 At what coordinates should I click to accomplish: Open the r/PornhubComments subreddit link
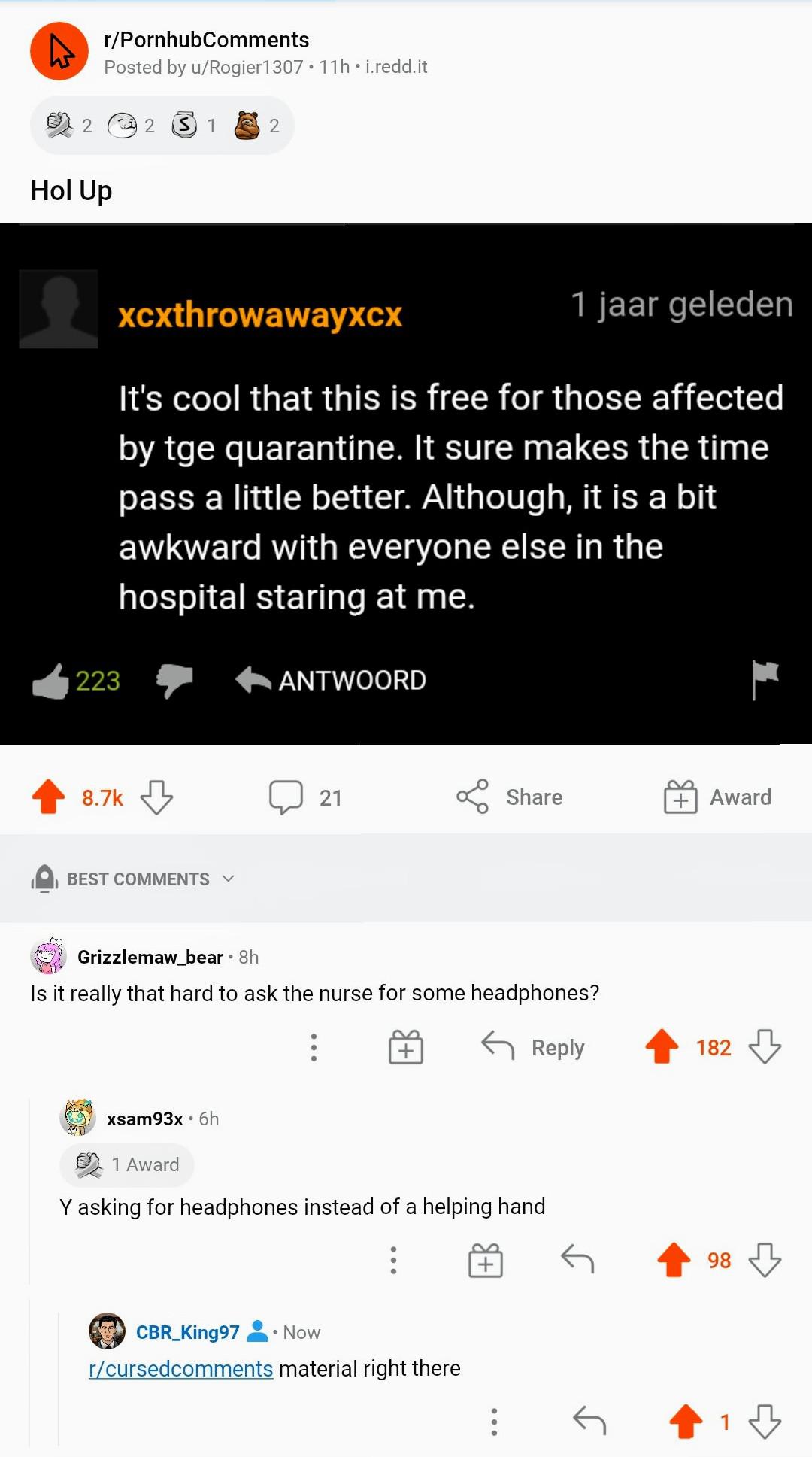(x=206, y=39)
